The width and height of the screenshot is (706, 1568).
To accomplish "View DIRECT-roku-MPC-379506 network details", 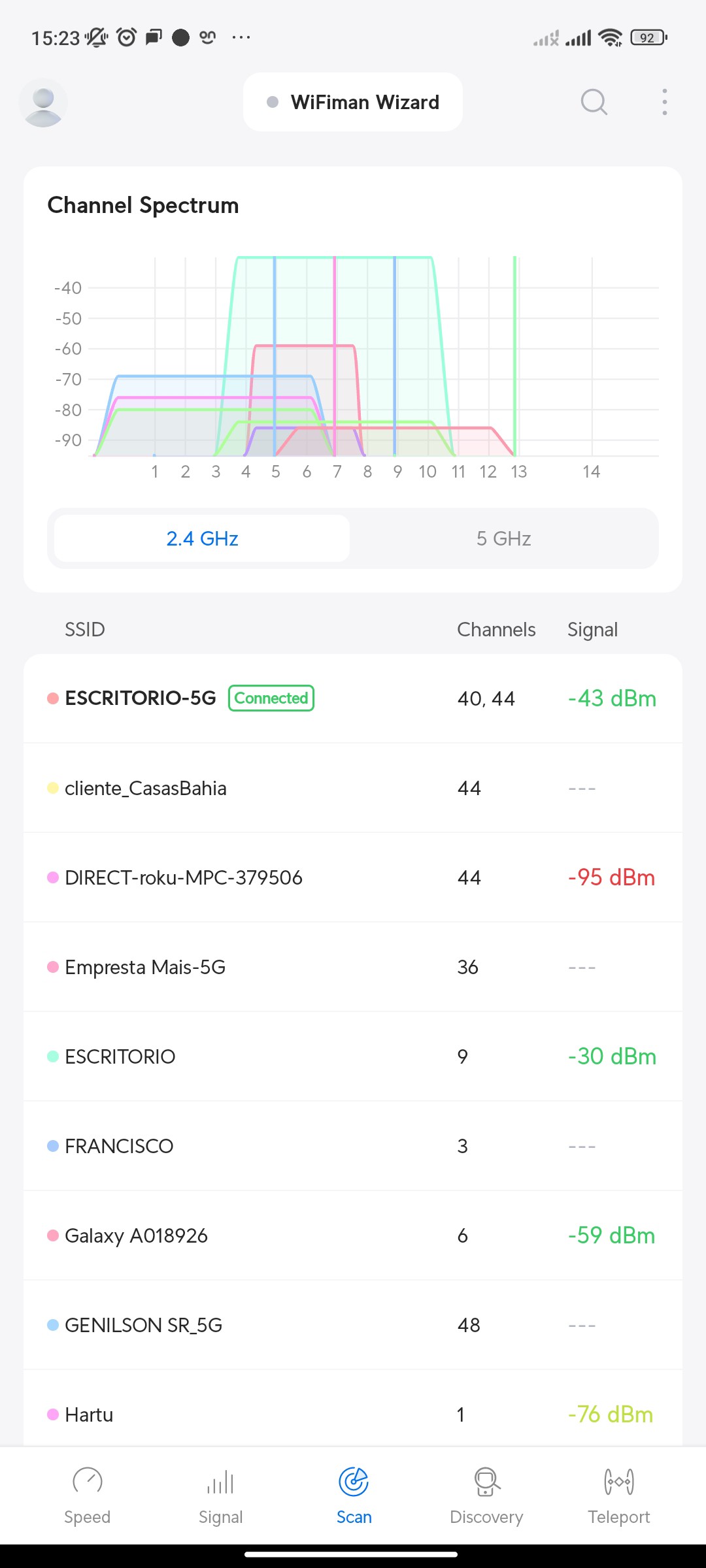I will (353, 877).
